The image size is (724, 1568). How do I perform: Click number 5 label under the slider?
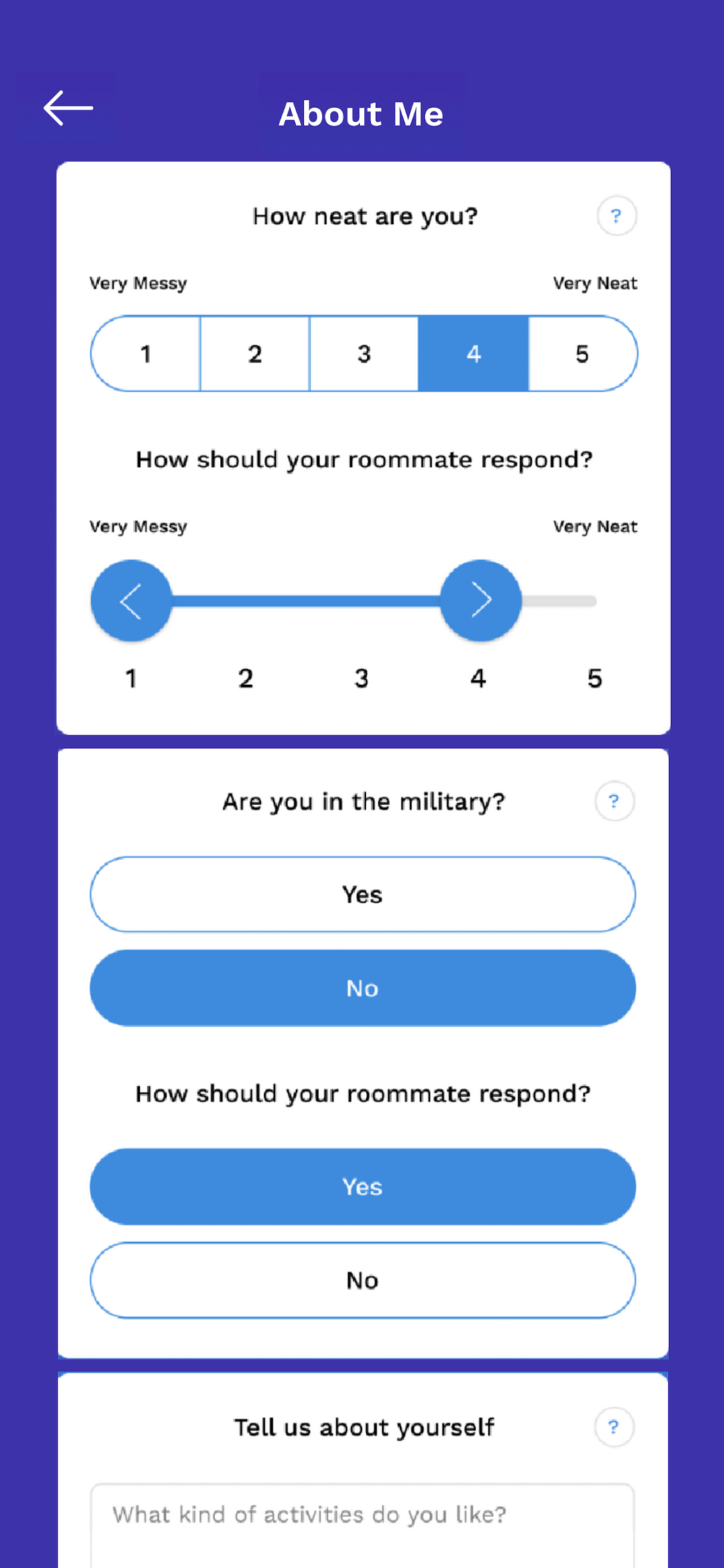pyautogui.click(x=593, y=678)
